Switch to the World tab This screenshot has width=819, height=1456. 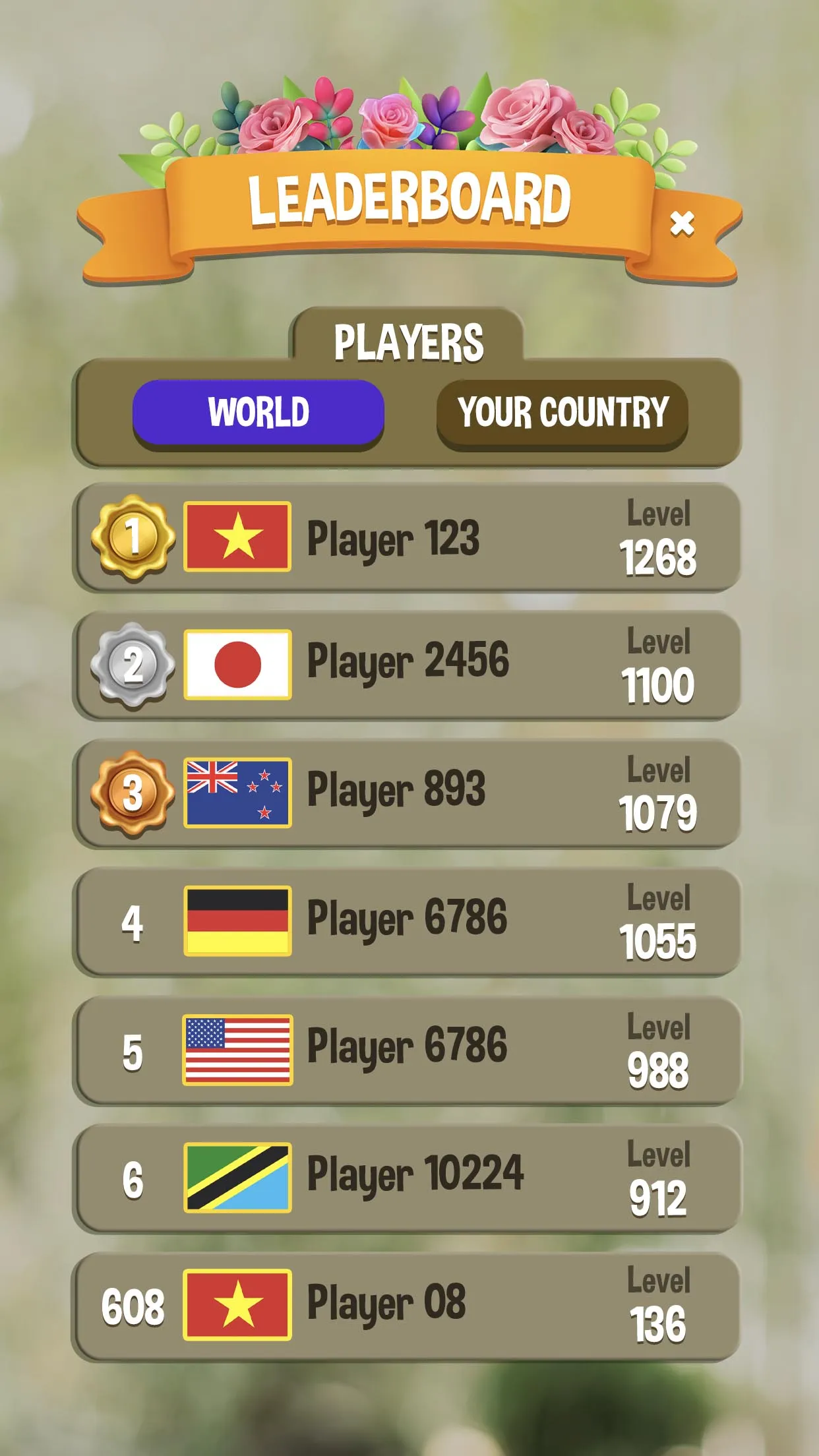258,412
